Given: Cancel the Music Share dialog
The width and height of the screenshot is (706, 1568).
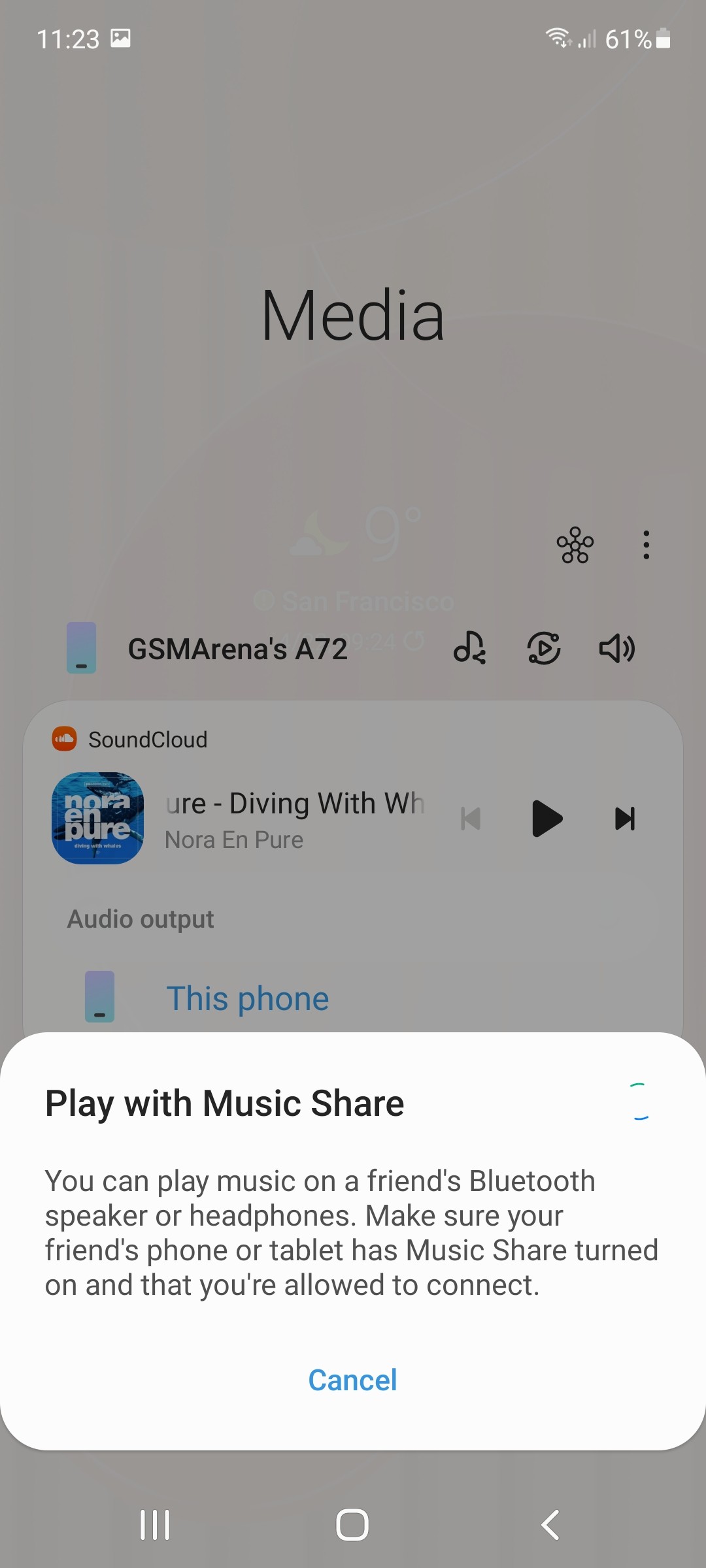Looking at the screenshot, I should [x=352, y=1380].
